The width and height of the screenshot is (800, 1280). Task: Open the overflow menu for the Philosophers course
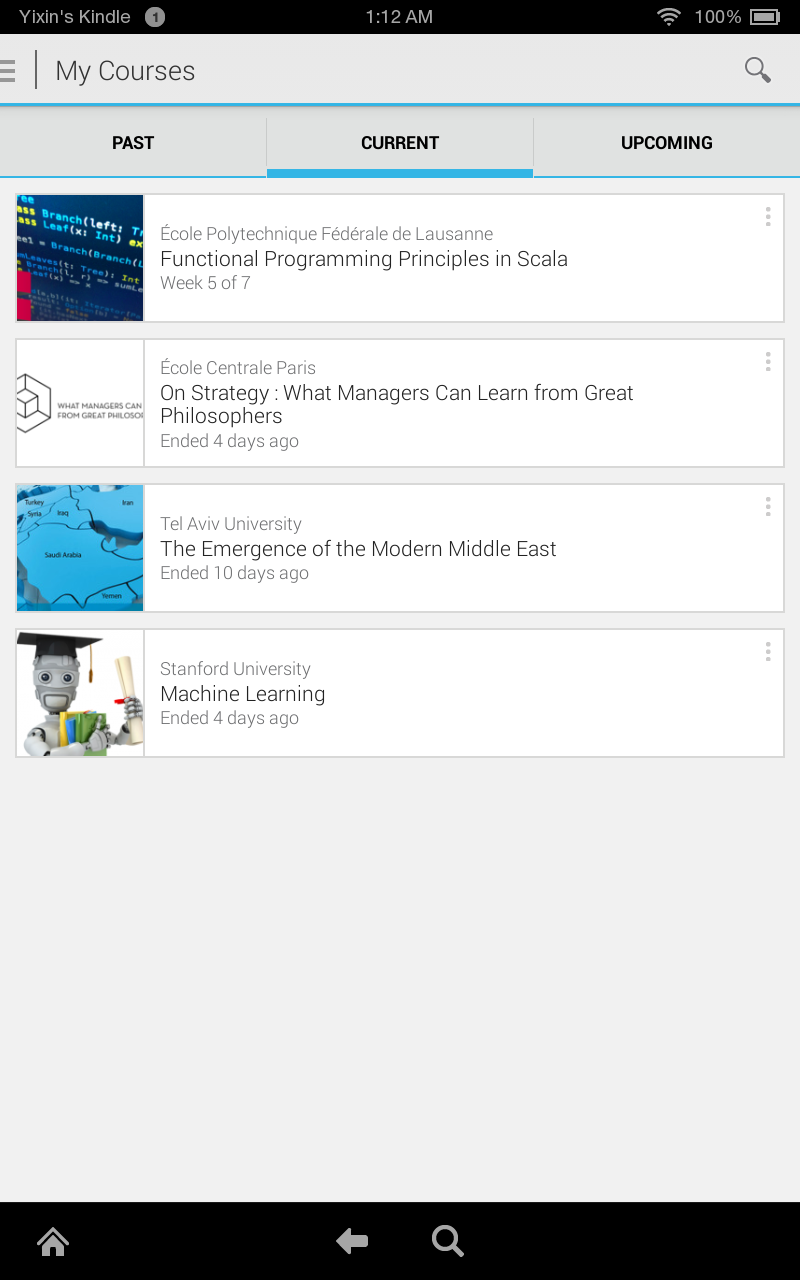click(767, 361)
